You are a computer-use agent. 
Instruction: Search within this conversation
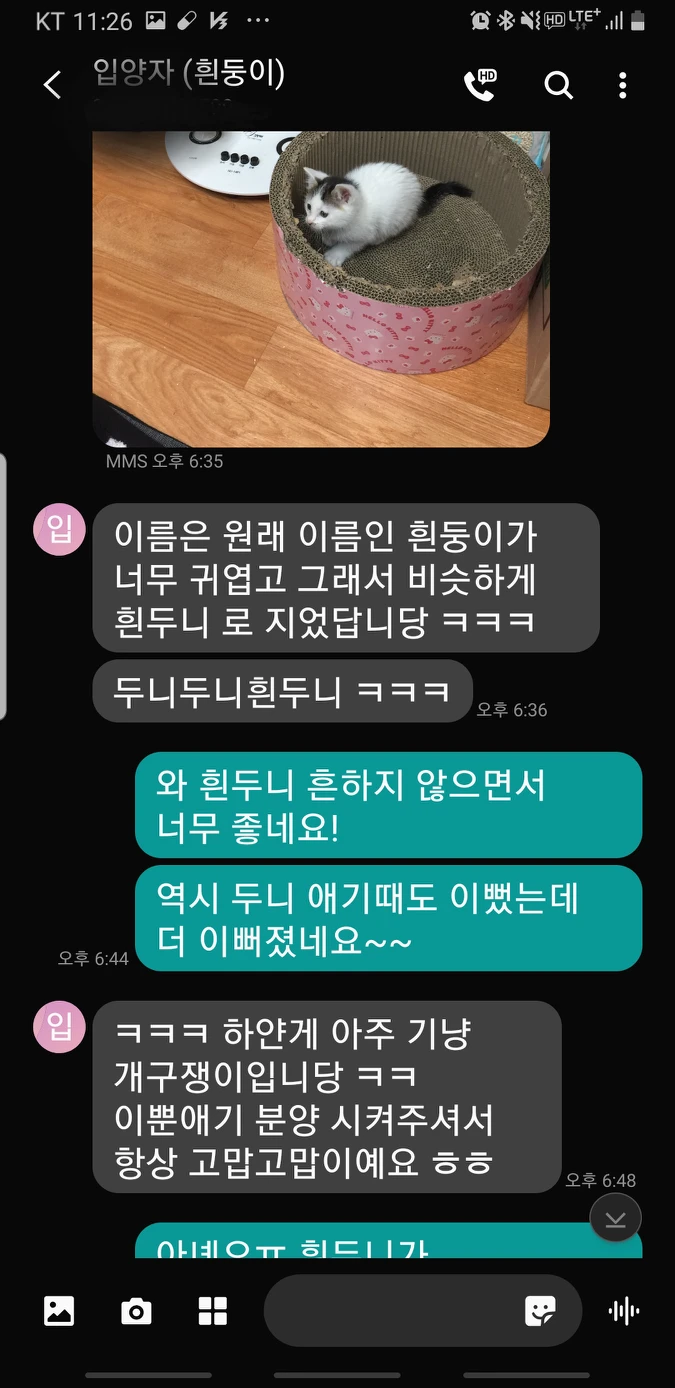(558, 86)
